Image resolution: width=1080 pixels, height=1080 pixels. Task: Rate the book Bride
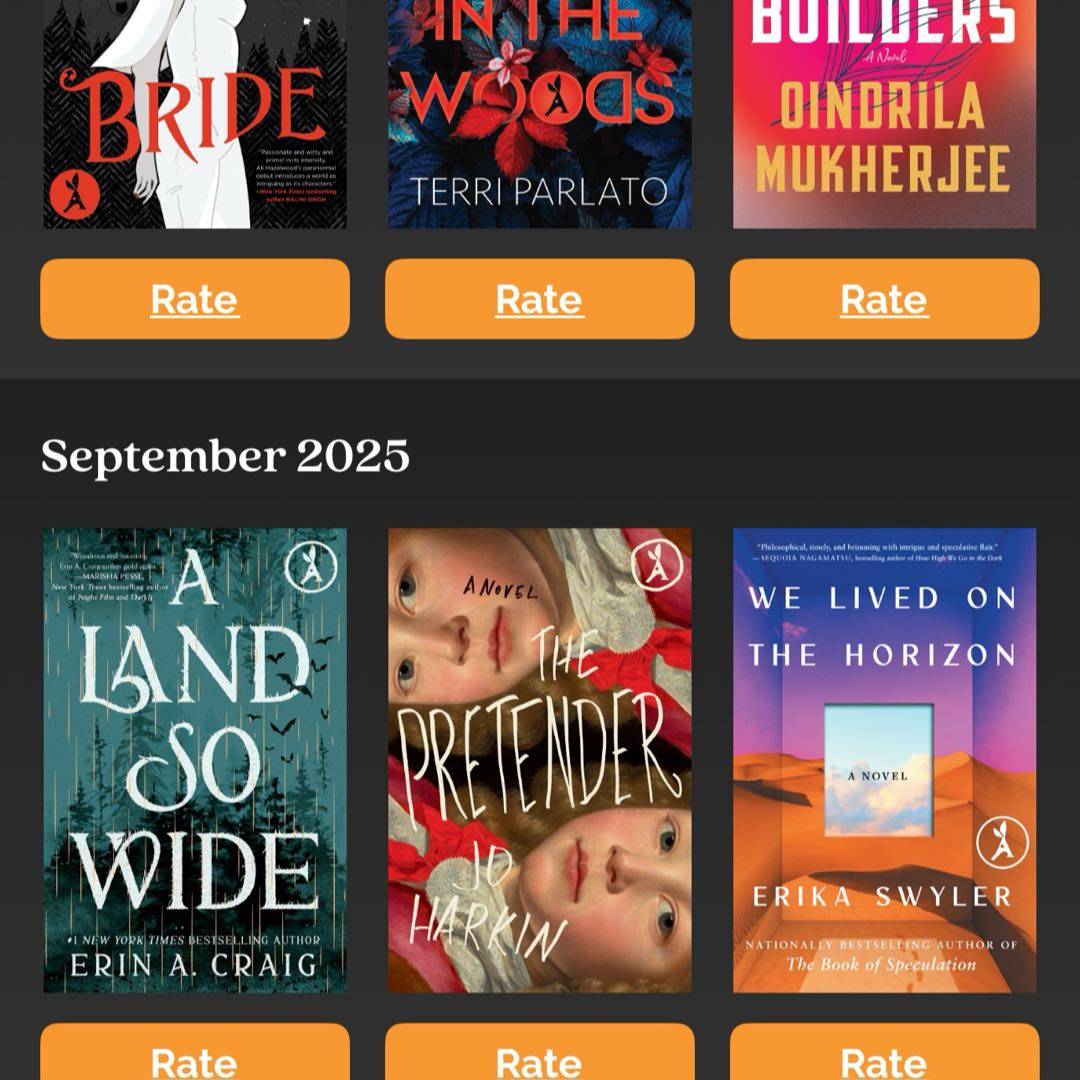195,299
